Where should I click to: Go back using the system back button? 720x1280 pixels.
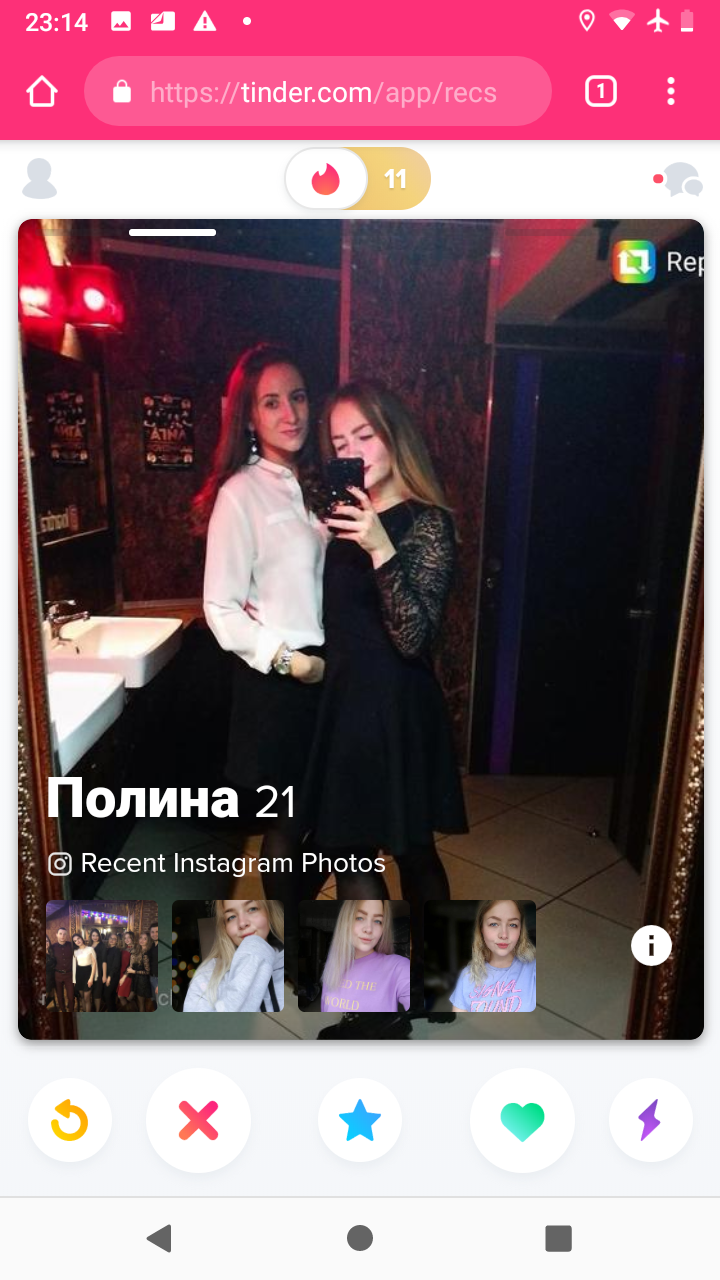pos(159,1238)
